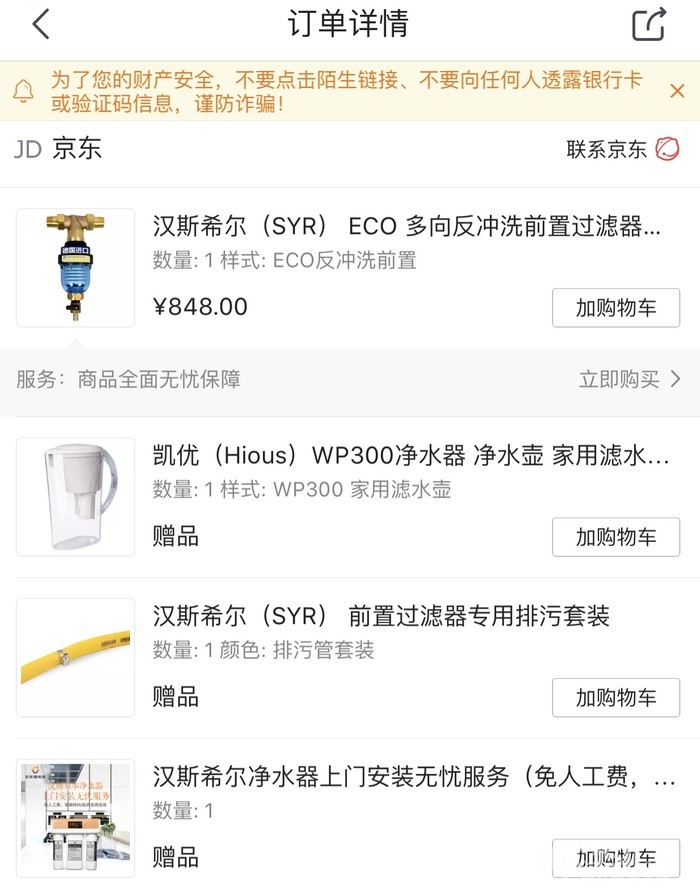This screenshot has width=700, height=895.
Task: Add the SYR drain pipe kit to cart
Action: coord(615,697)
